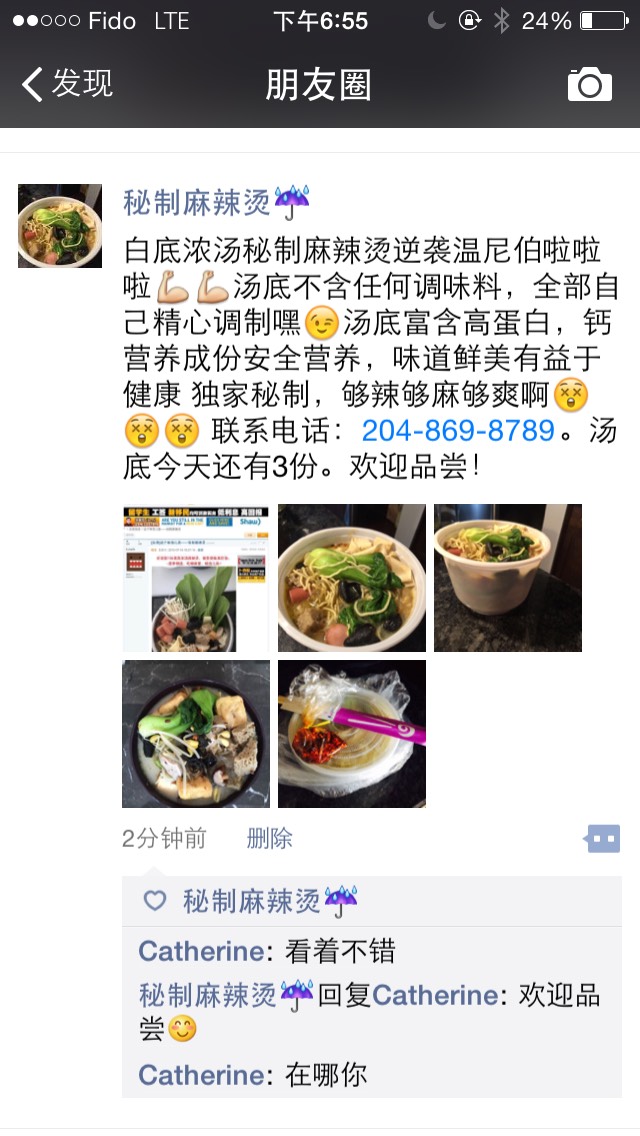Open the poster's avatar picture
The image size is (640, 1136).
[x=60, y=226]
